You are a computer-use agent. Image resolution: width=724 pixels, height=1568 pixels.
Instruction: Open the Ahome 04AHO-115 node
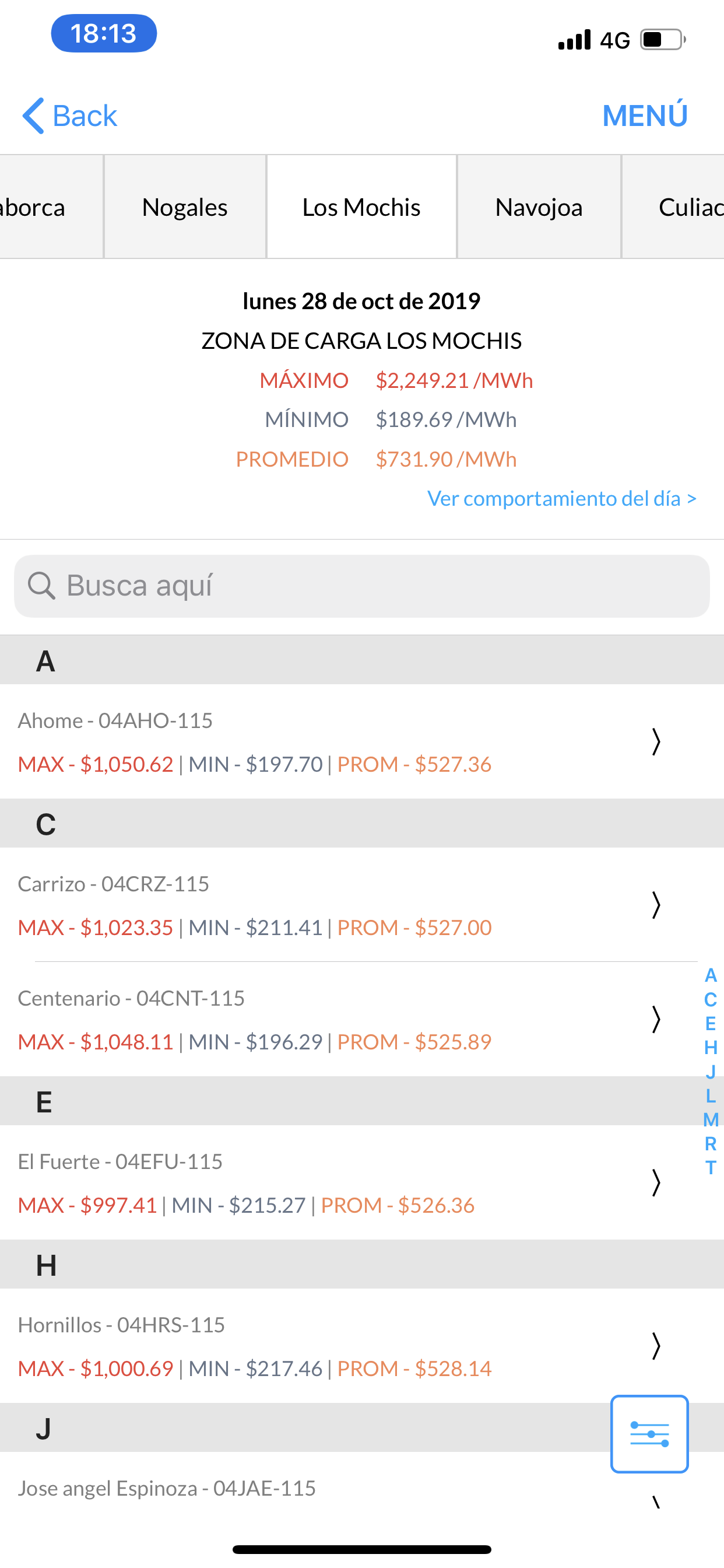tap(362, 741)
